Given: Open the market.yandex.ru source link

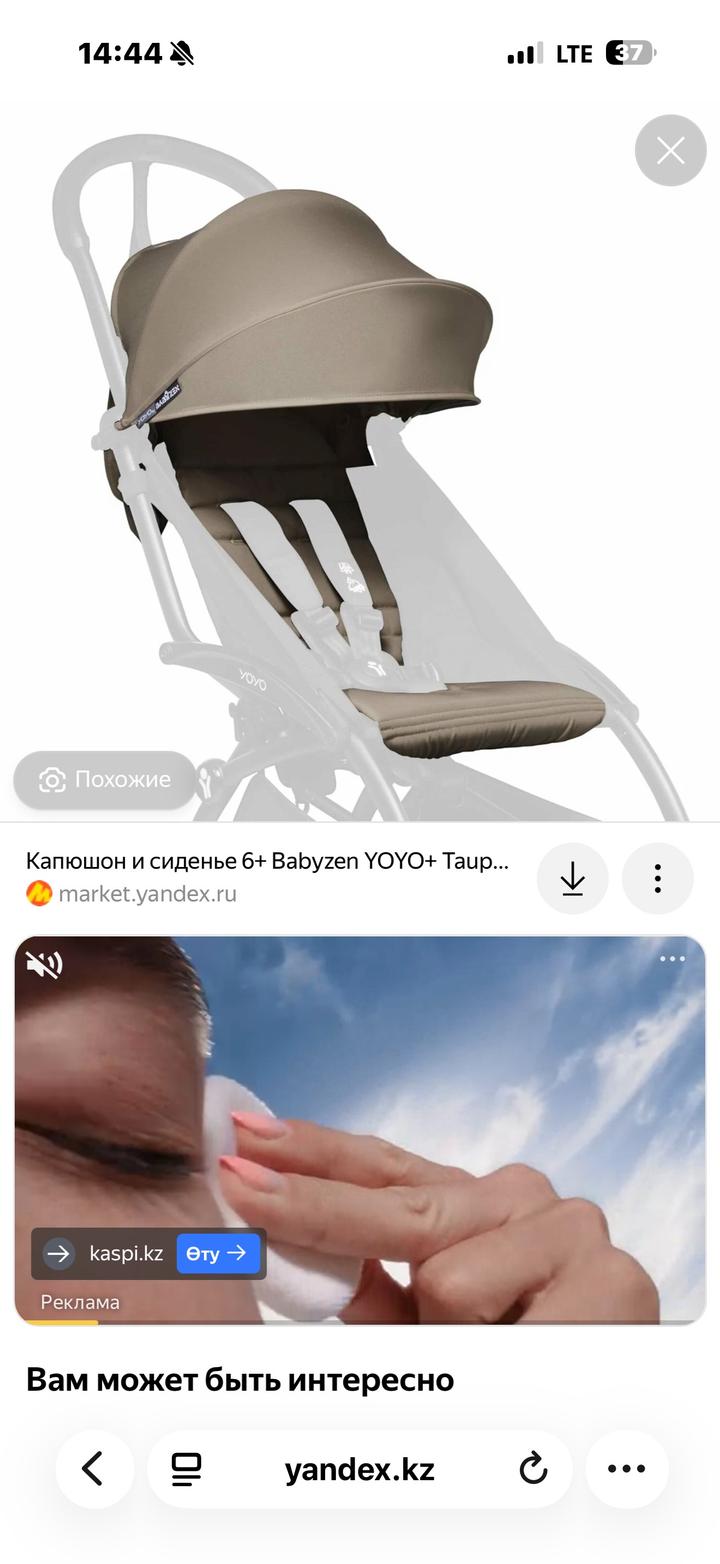Looking at the screenshot, I should [x=147, y=894].
